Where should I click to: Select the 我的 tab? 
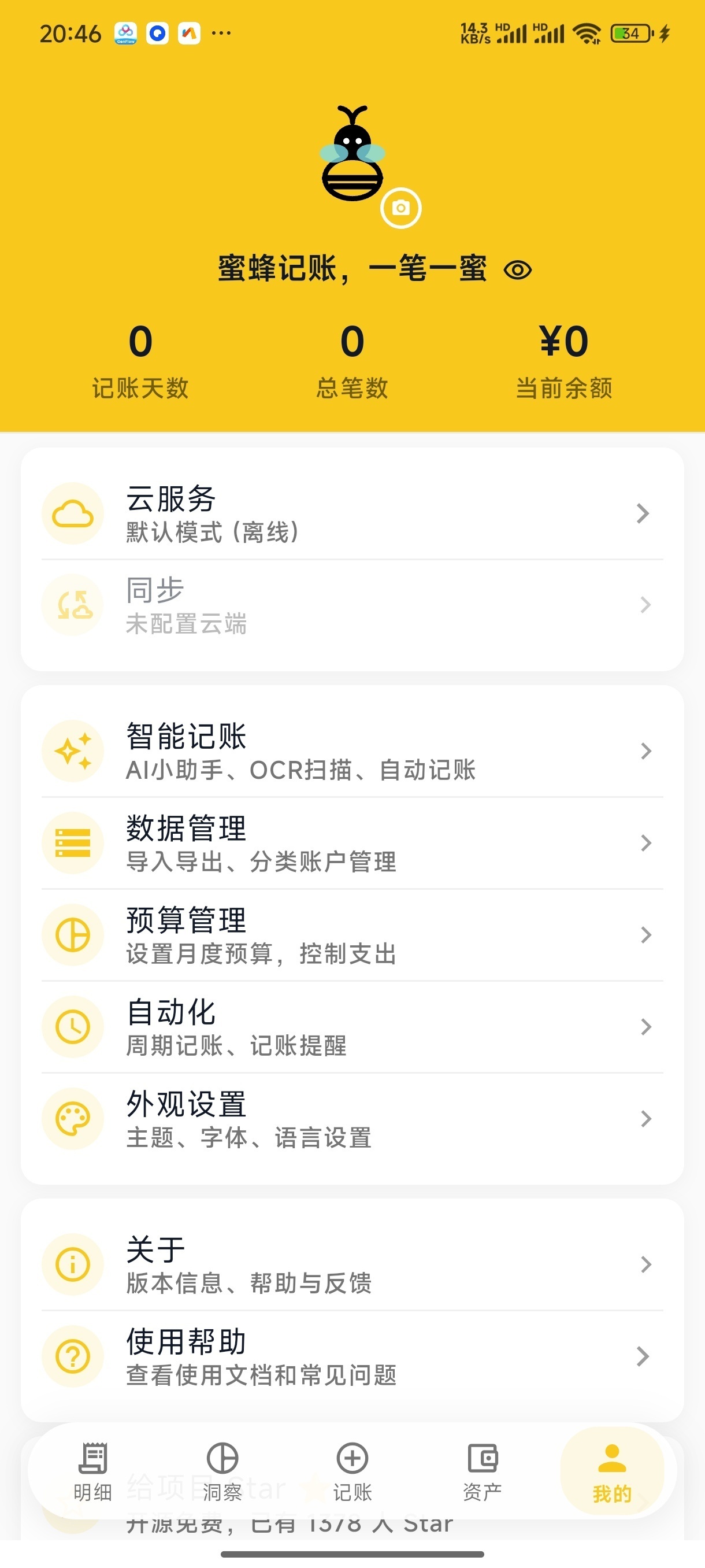[612, 1471]
